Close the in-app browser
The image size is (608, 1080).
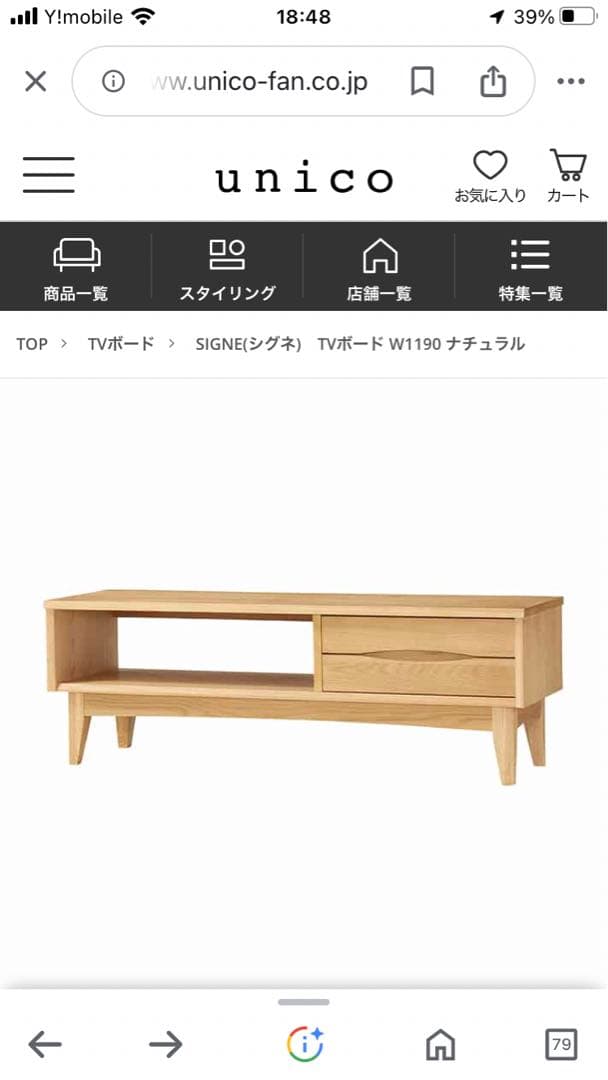tap(36, 81)
